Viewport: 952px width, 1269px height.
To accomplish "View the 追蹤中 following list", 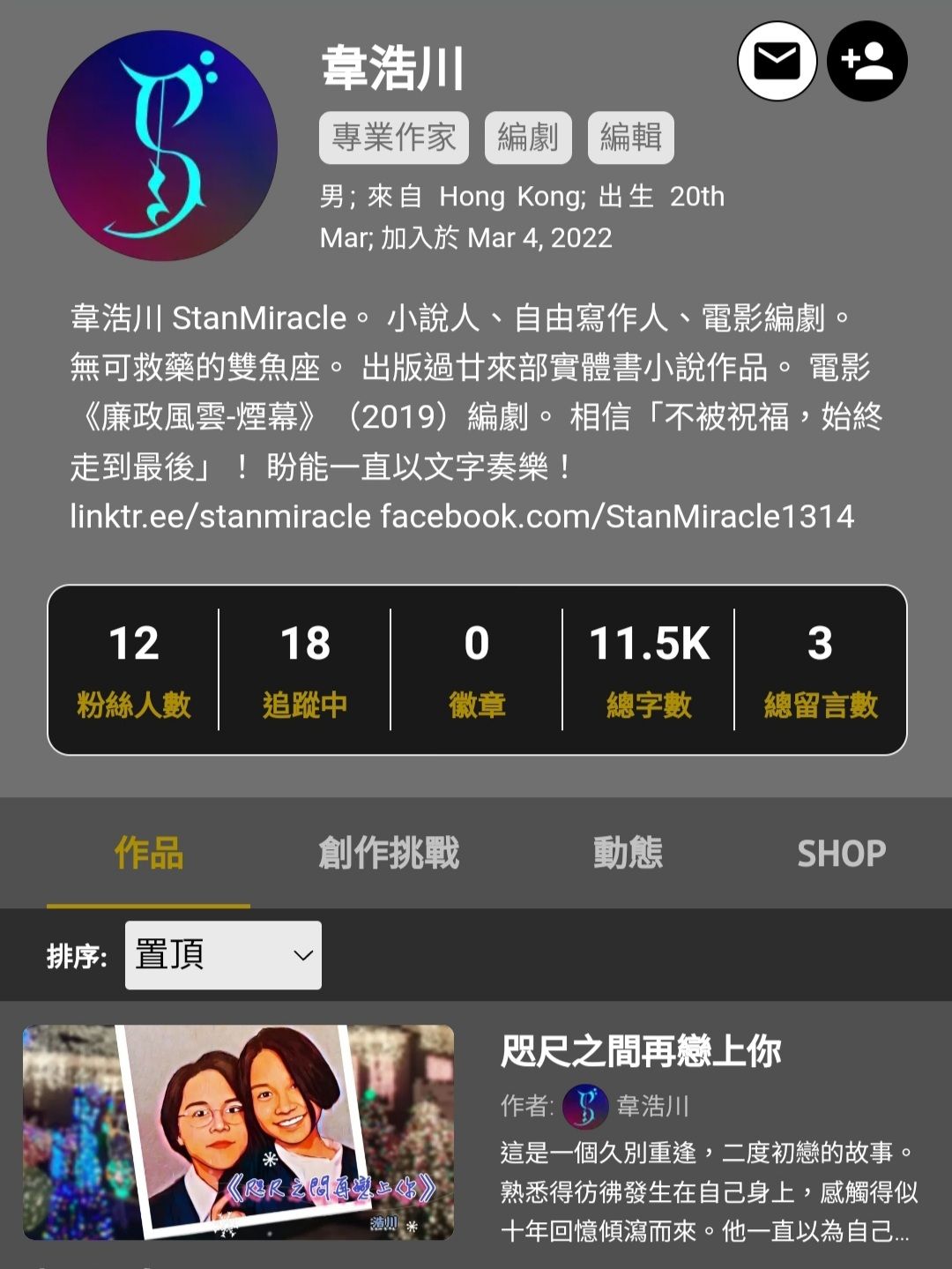I will click(305, 670).
